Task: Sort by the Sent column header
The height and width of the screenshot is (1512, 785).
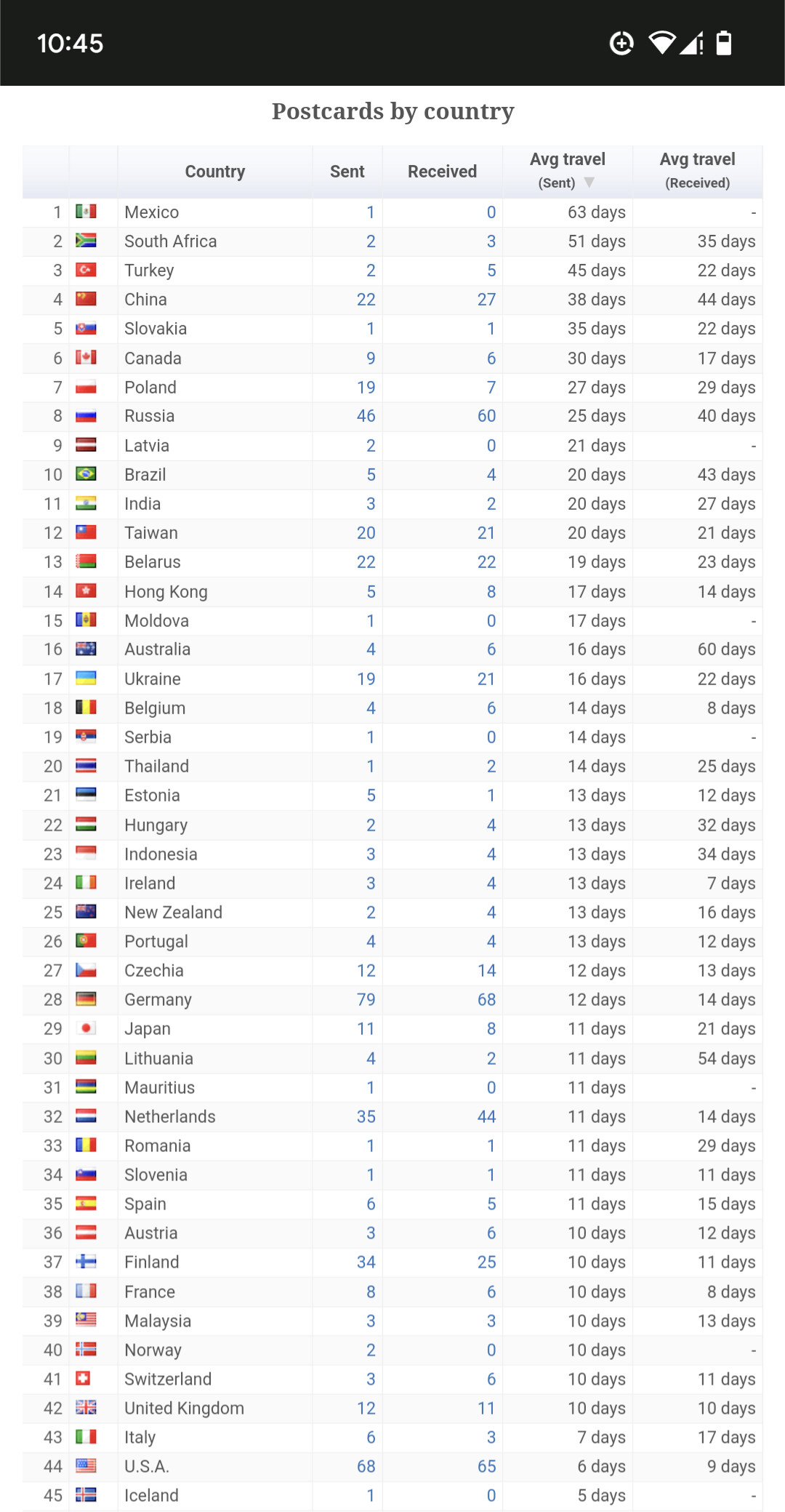Action: click(347, 172)
